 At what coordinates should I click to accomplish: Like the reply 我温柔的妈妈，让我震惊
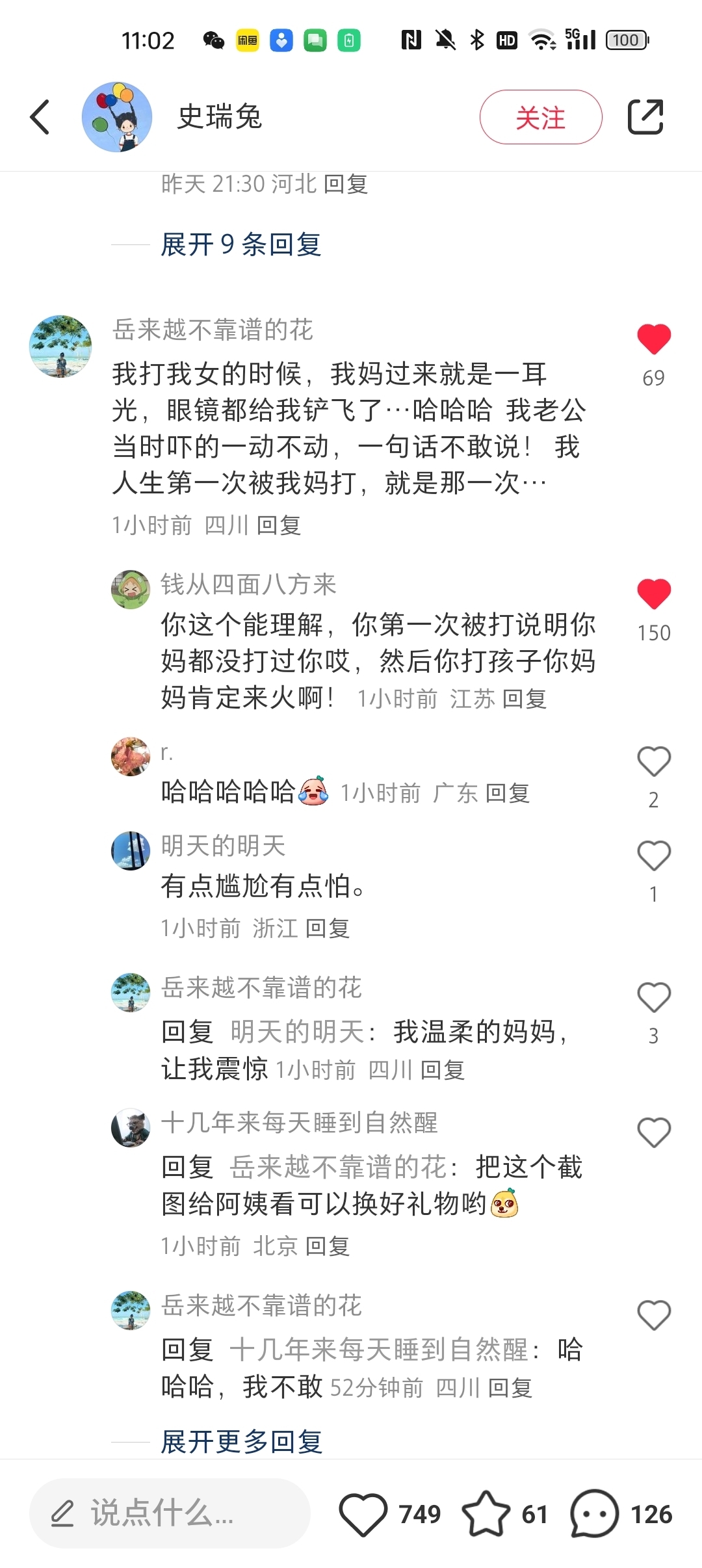[653, 998]
